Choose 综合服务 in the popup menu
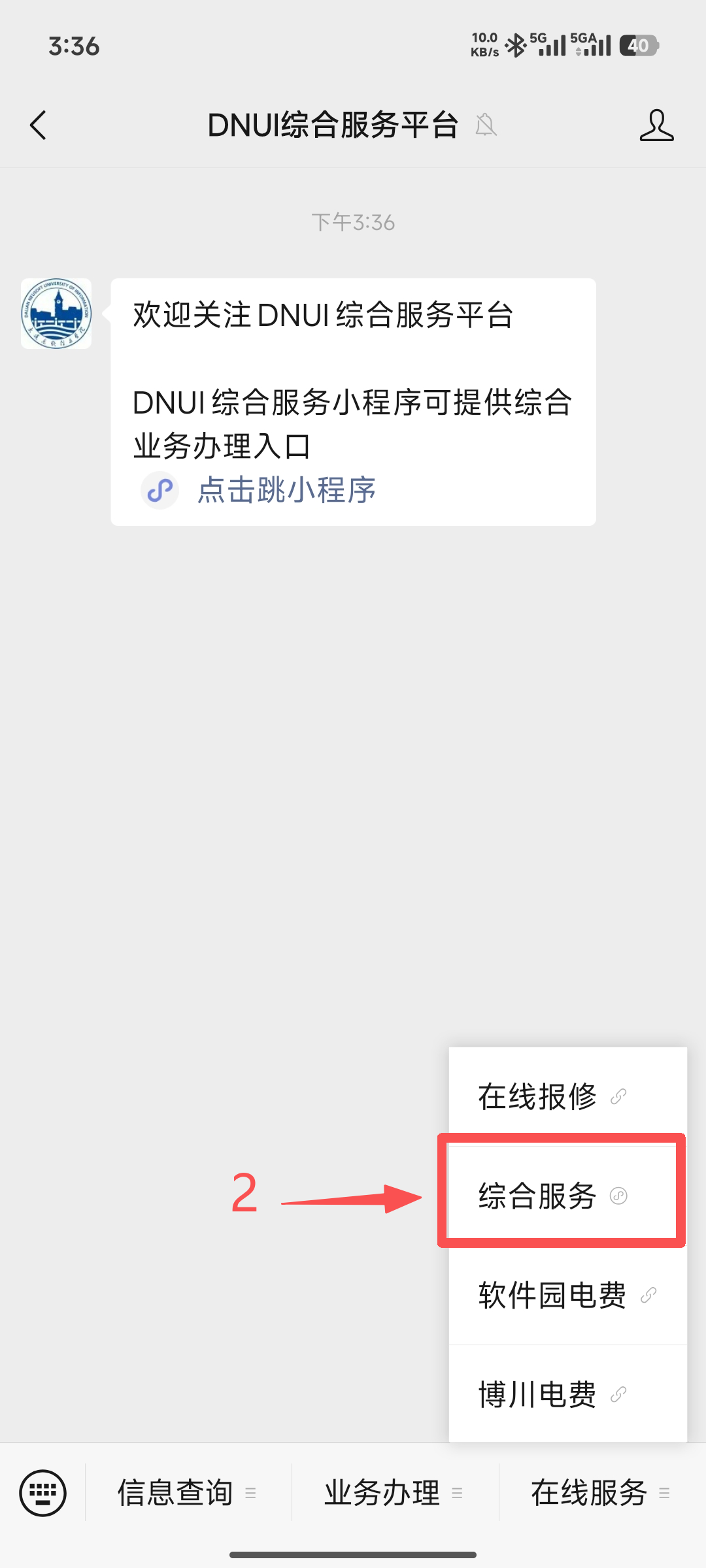This screenshot has width=706, height=1568. [552, 1196]
